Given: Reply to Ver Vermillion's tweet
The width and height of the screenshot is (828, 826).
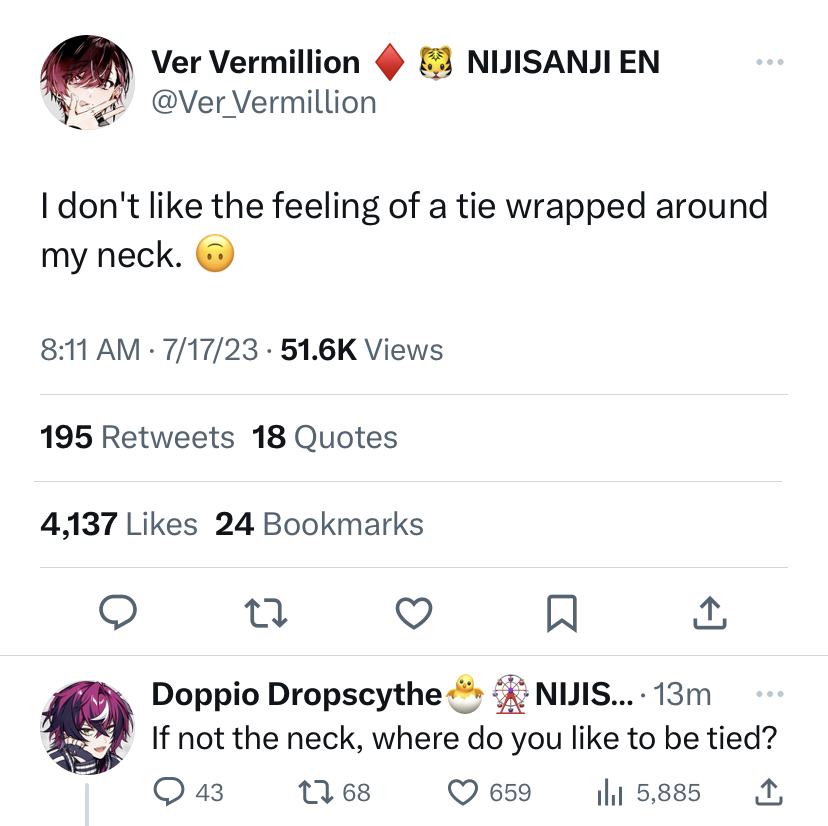Looking at the screenshot, I should pyautogui.click(x=118, y=612).
